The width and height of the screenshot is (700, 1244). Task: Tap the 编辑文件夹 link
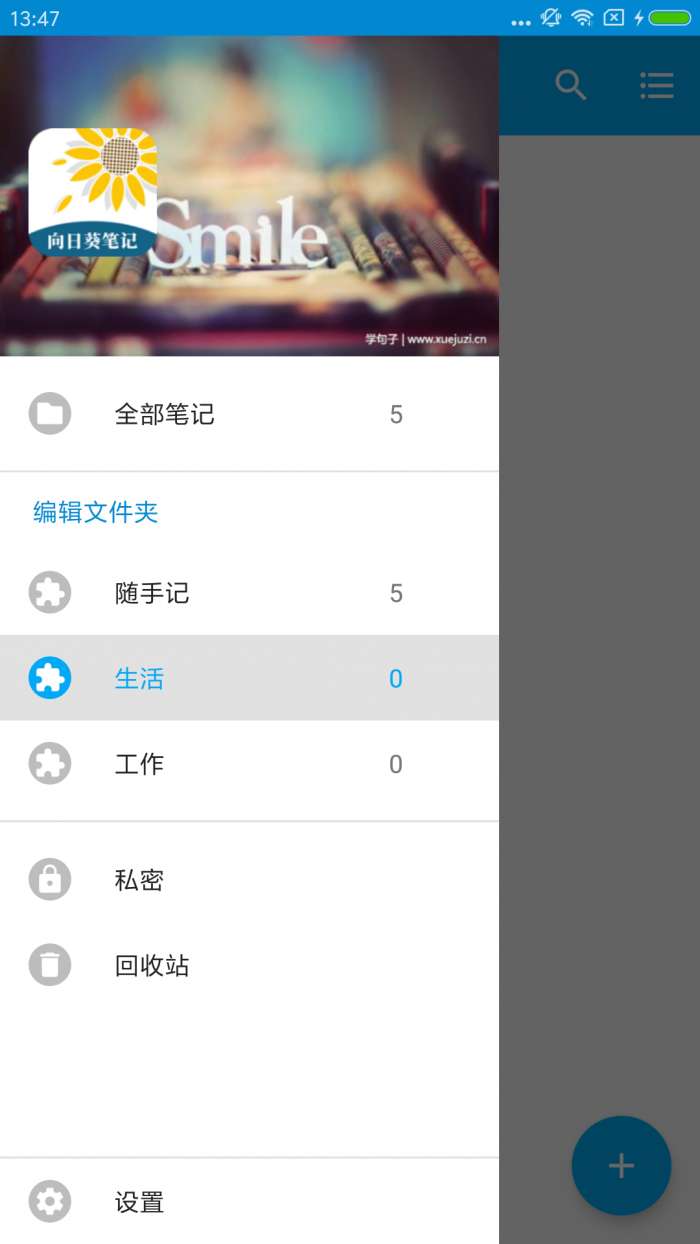tap(96, 513)
